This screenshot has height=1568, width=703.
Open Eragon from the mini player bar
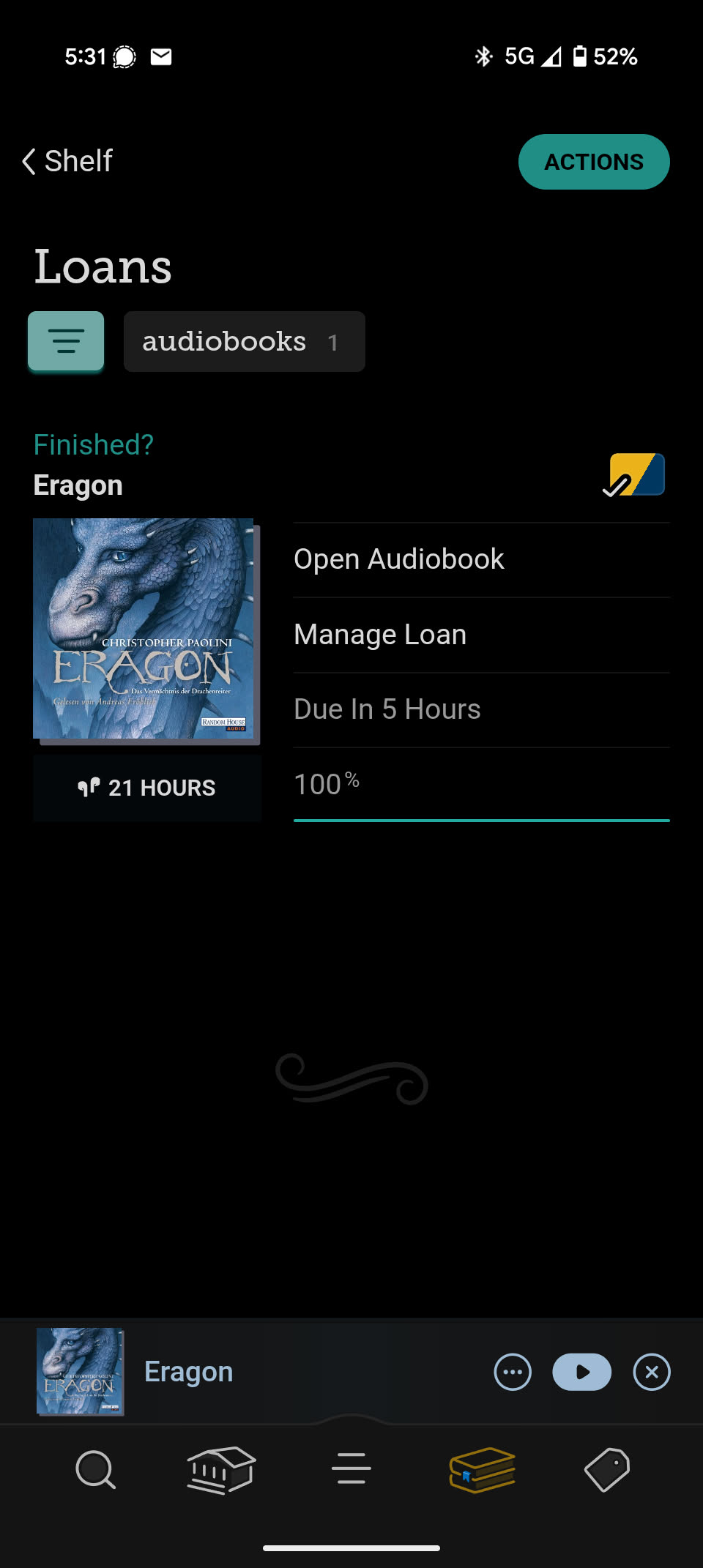[x=189, y=1372]
